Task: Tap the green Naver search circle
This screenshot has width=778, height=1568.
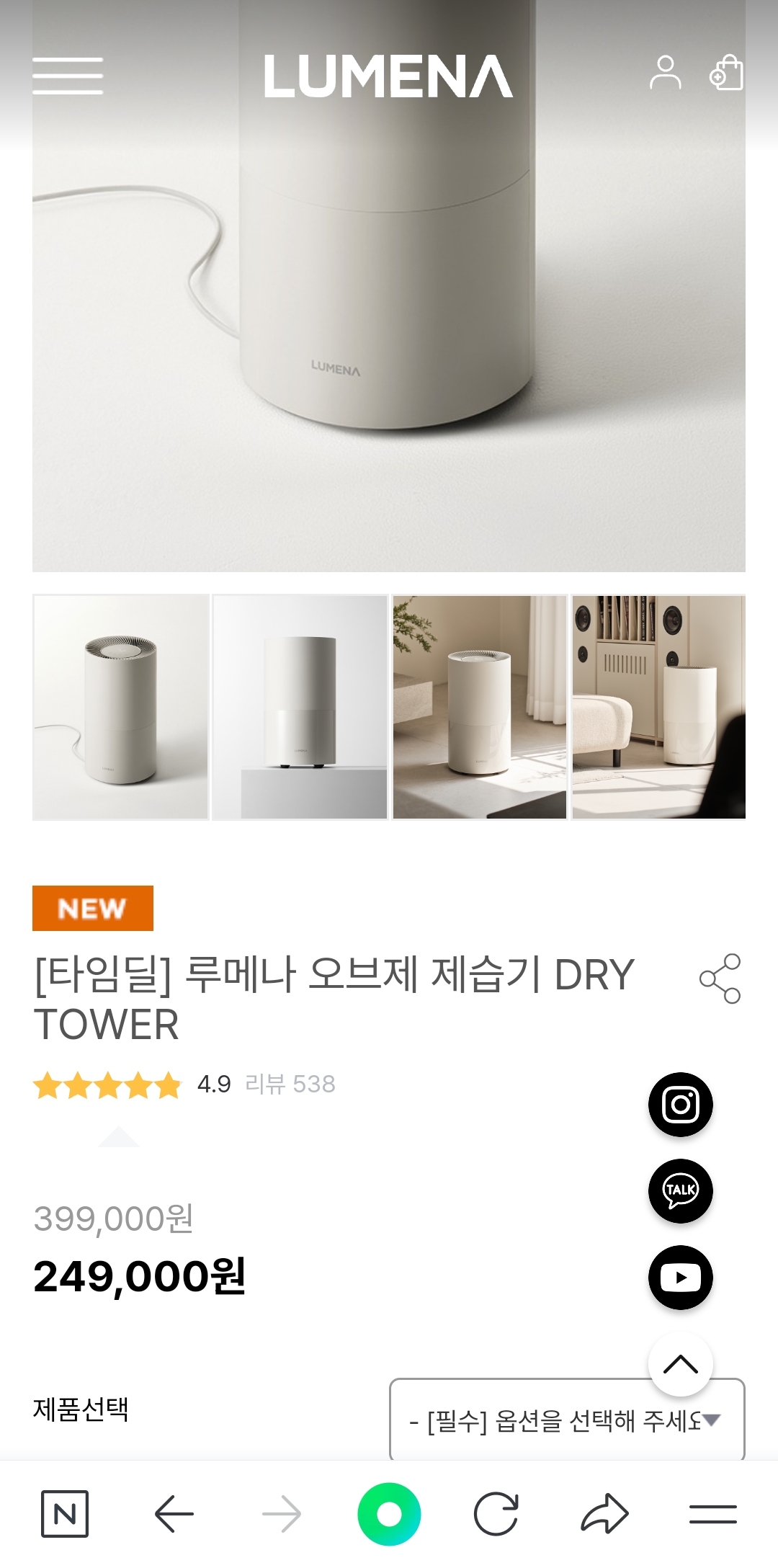Action: point(389,1514)
